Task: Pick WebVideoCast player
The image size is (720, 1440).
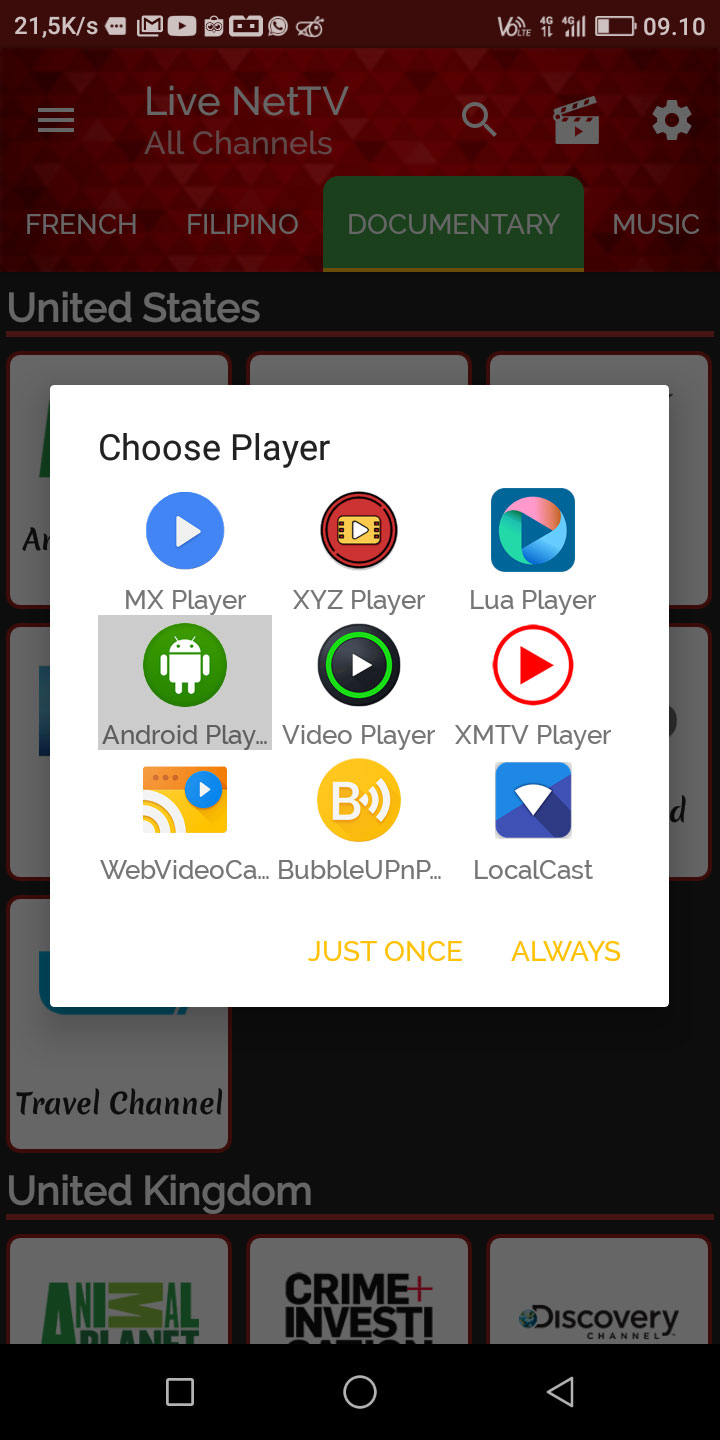Action: pyautogui.click(x=185, y=818)
